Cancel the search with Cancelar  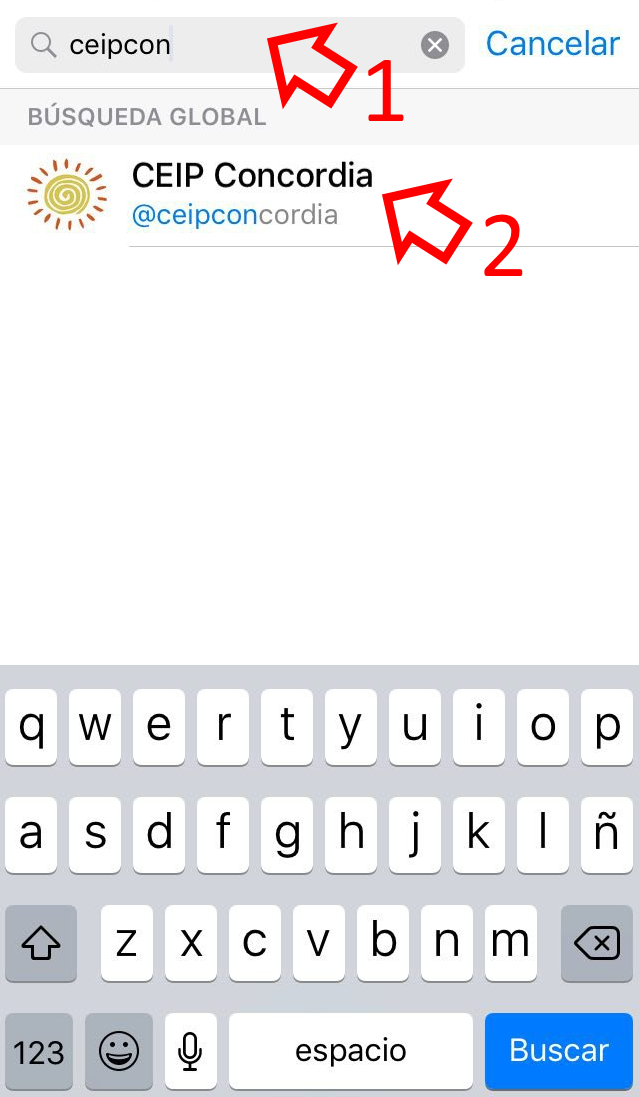pyautogui.click(x=552, y=43)
